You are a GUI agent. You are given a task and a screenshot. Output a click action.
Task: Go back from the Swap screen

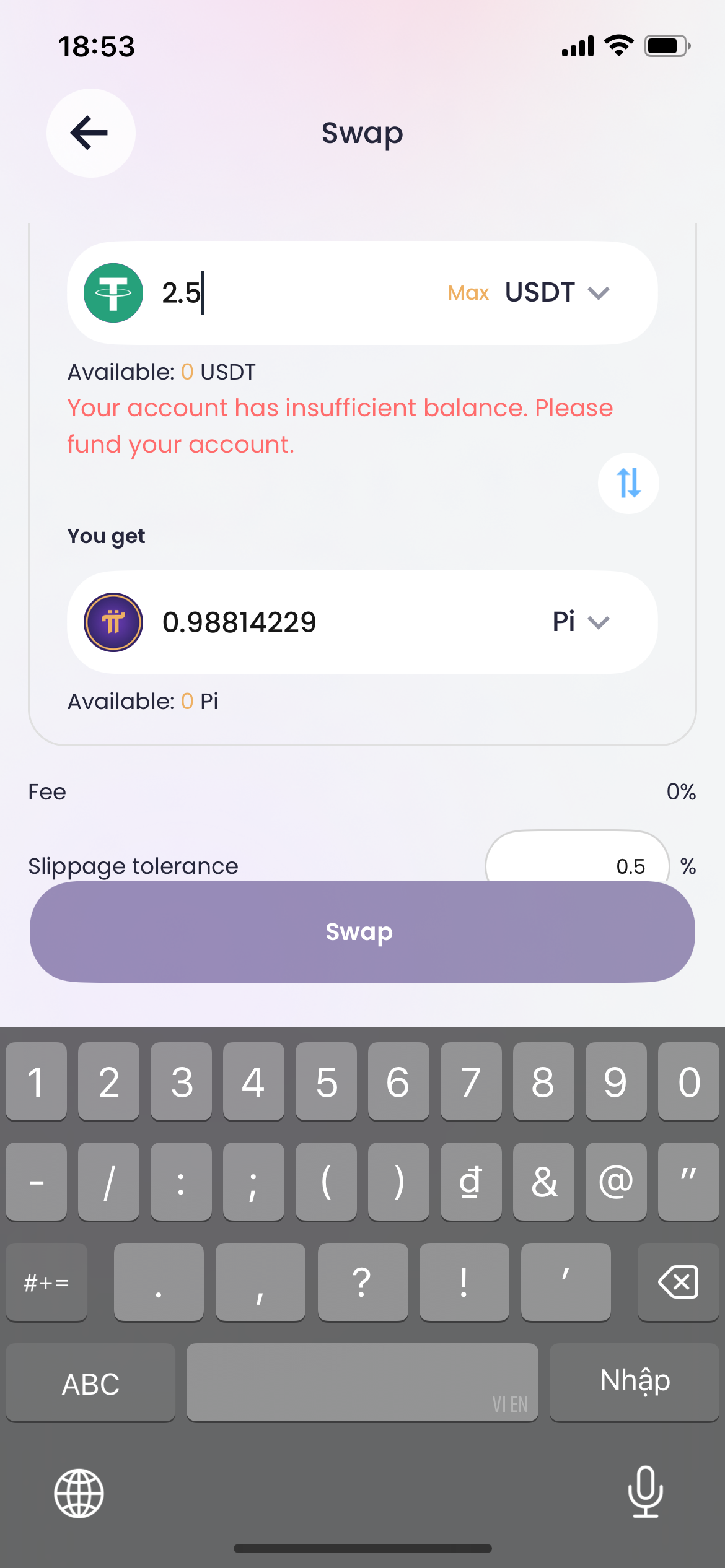click(90, 133)
